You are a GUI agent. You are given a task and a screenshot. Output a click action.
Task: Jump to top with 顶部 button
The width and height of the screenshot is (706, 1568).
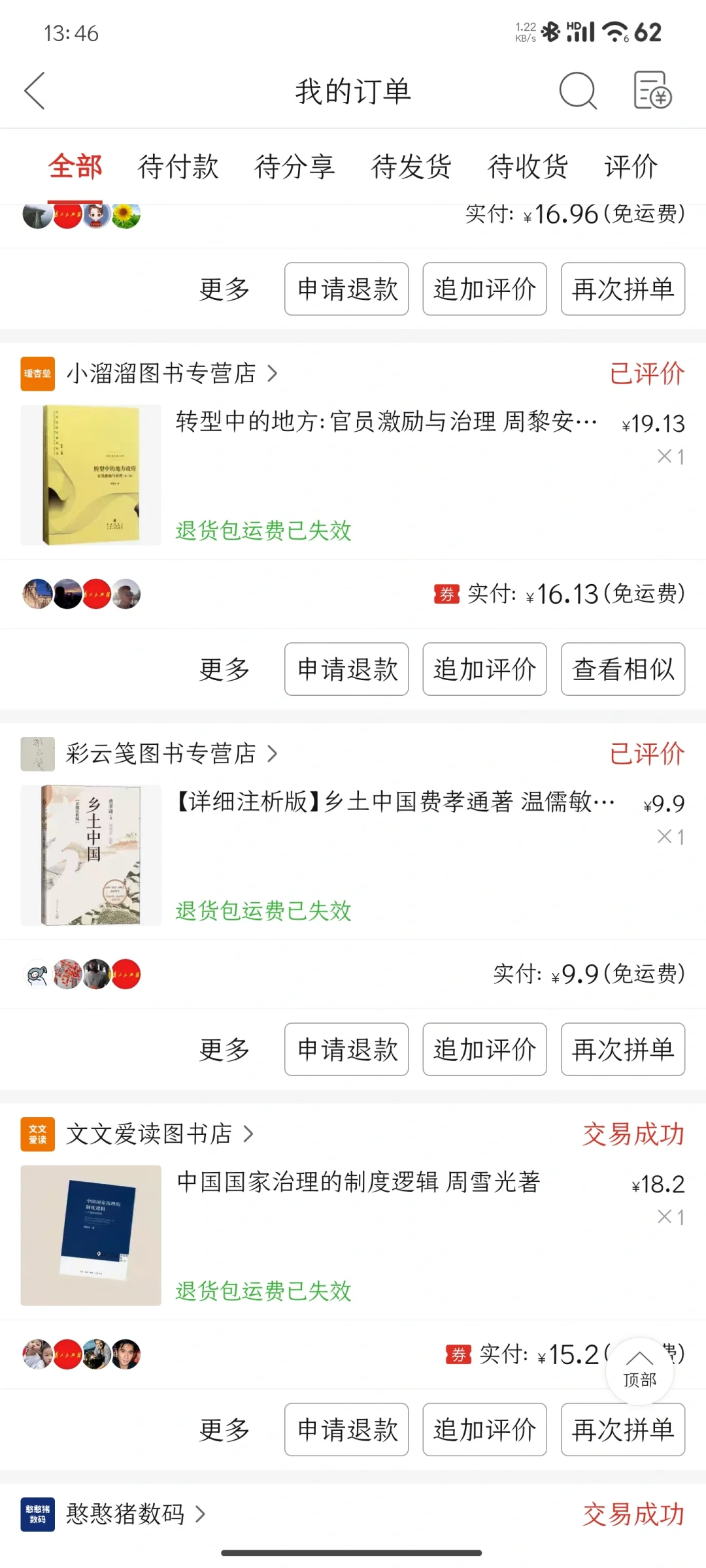[x=639, y=1371]
